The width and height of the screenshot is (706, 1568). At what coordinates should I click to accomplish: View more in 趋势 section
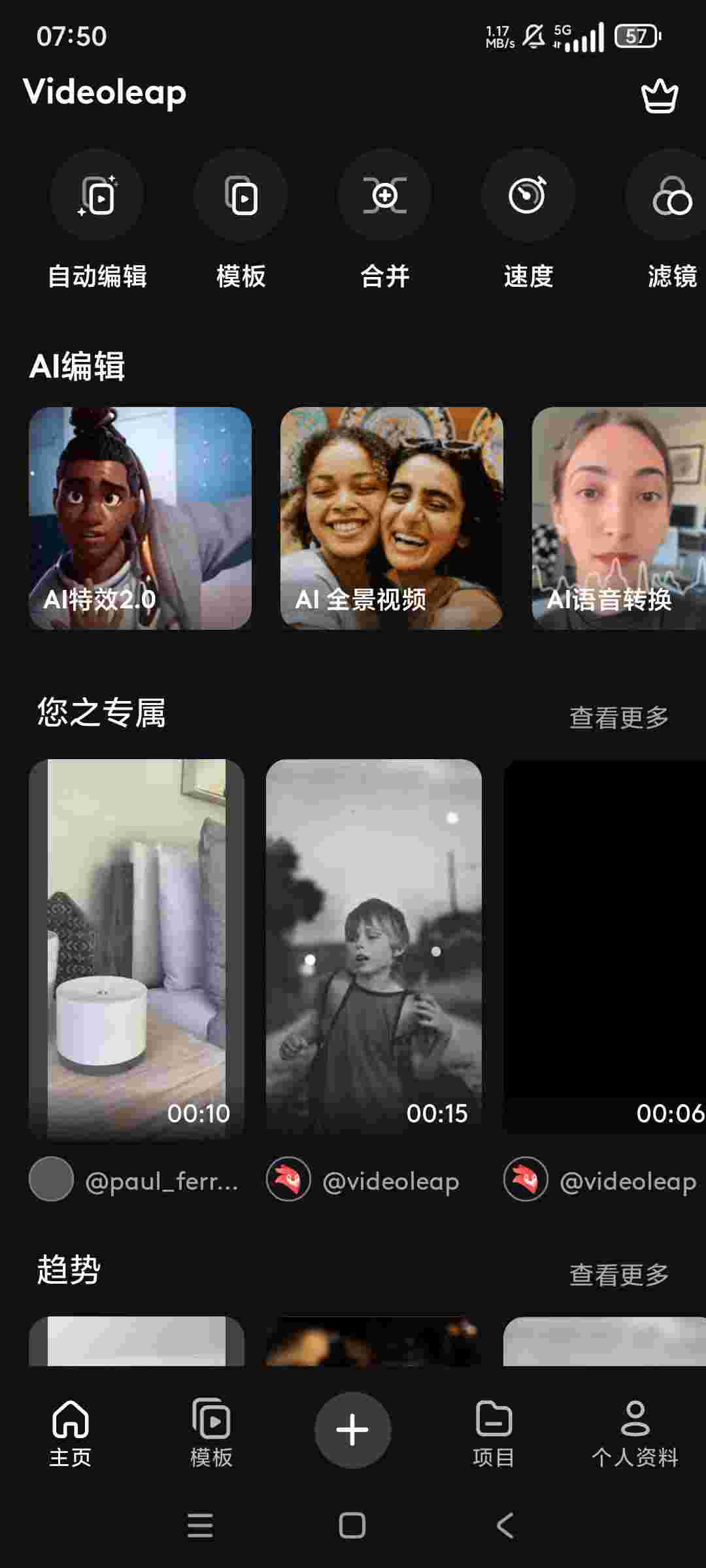[618, 1275]
